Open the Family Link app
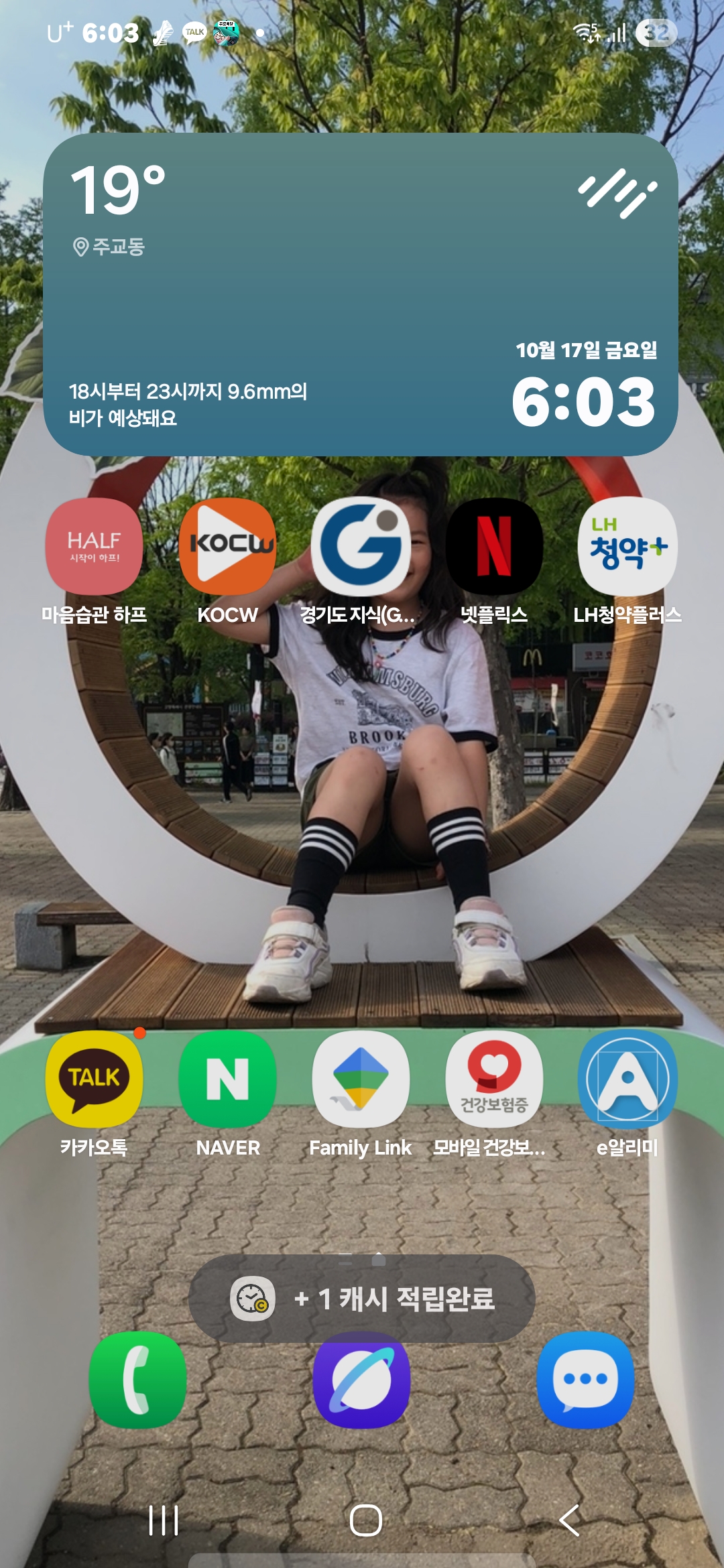Viewport: 724px width, 1568px height. (361, 1080)
